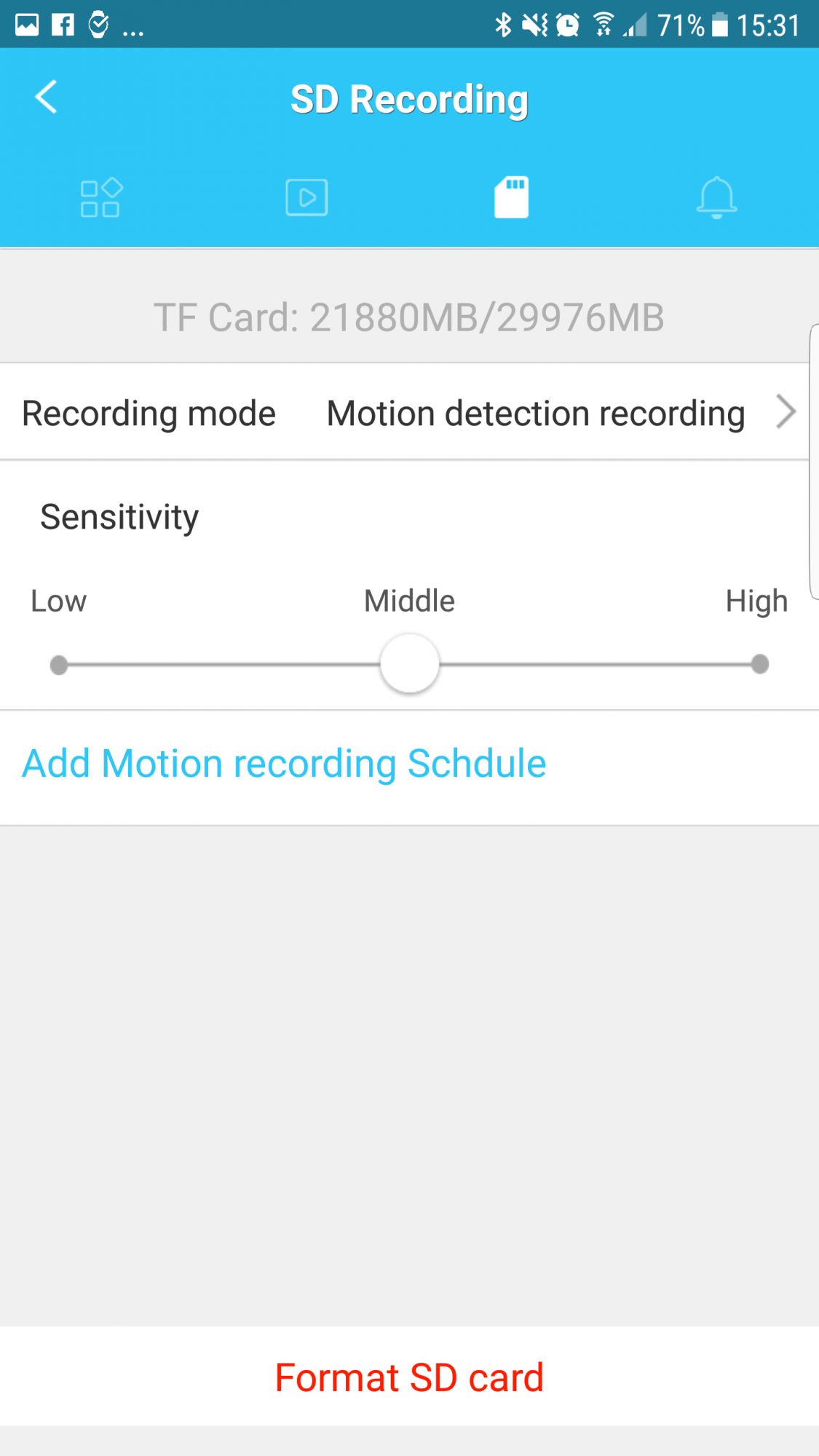Select the SD card tab
Image resolution: width=819 pixels, height=1456 pixels.
(x=511, y=197)
